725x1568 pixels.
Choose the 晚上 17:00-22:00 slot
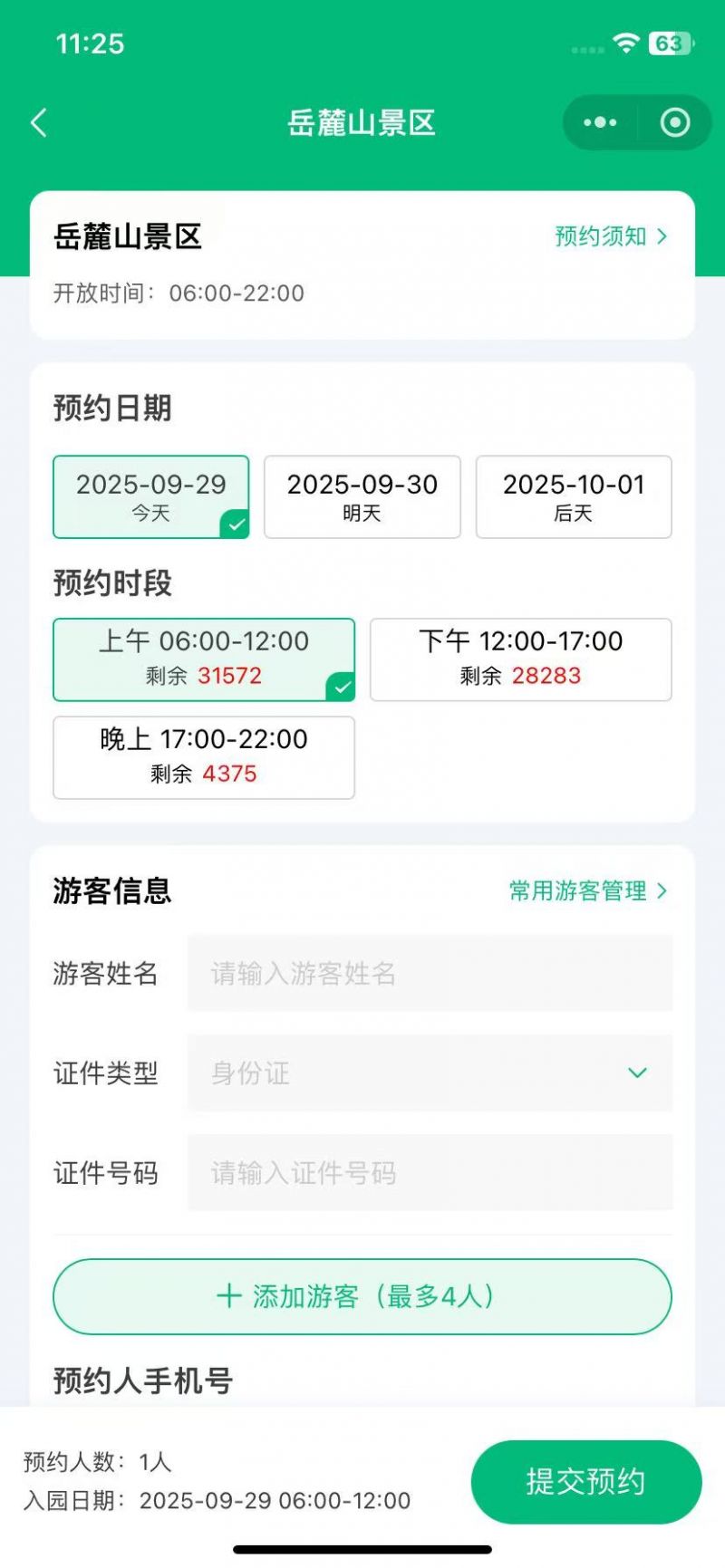pyautogui.click(x=204, y=757)
